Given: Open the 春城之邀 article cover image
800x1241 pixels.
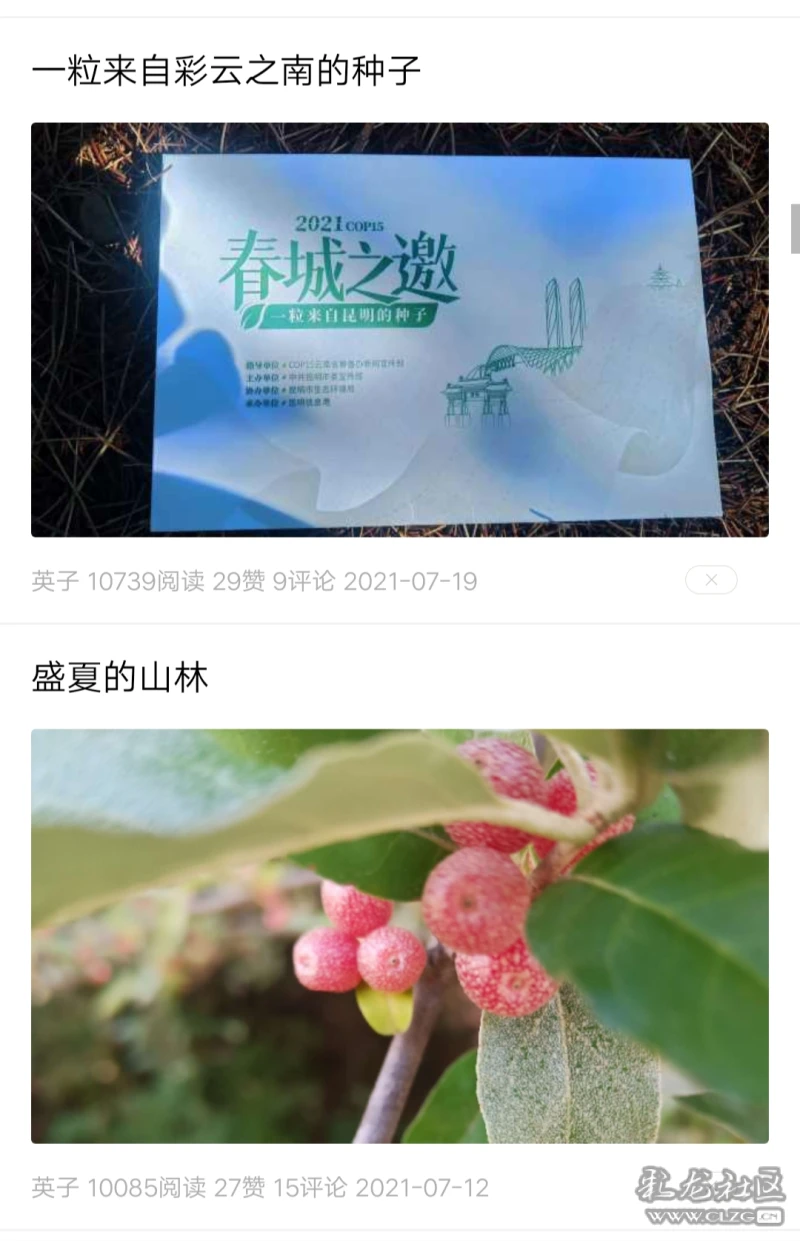Looking at the screenshot, I should [400, 330].
